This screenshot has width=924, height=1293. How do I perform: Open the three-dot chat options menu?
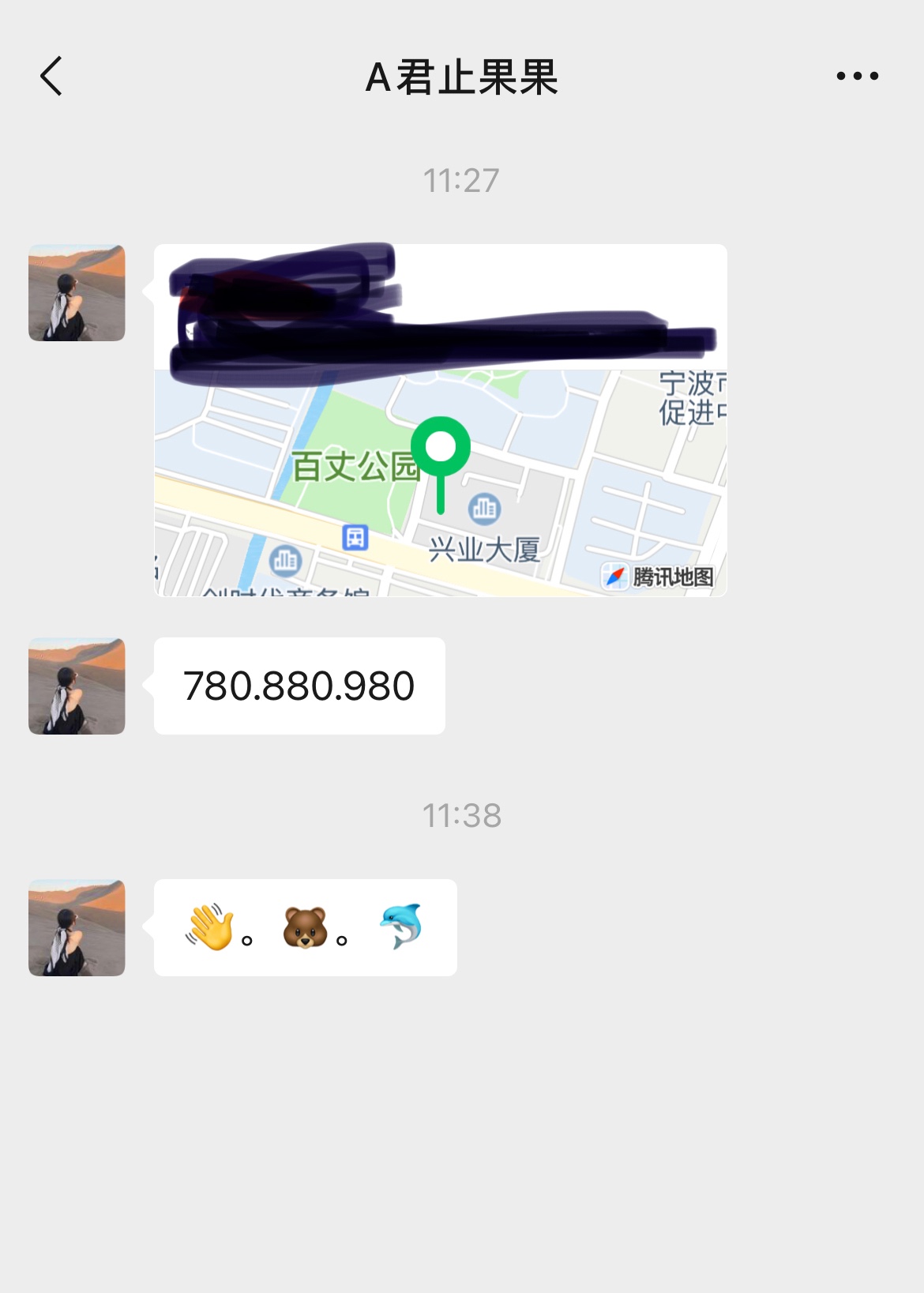pyautogui.click(x=857, y=77)
